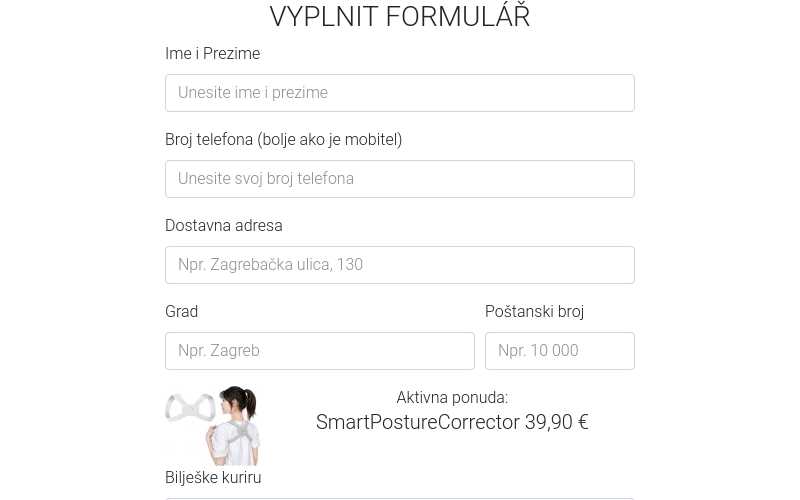Tap the Ime i Prezime name field

pyautogui.click(x=399, y=93)
